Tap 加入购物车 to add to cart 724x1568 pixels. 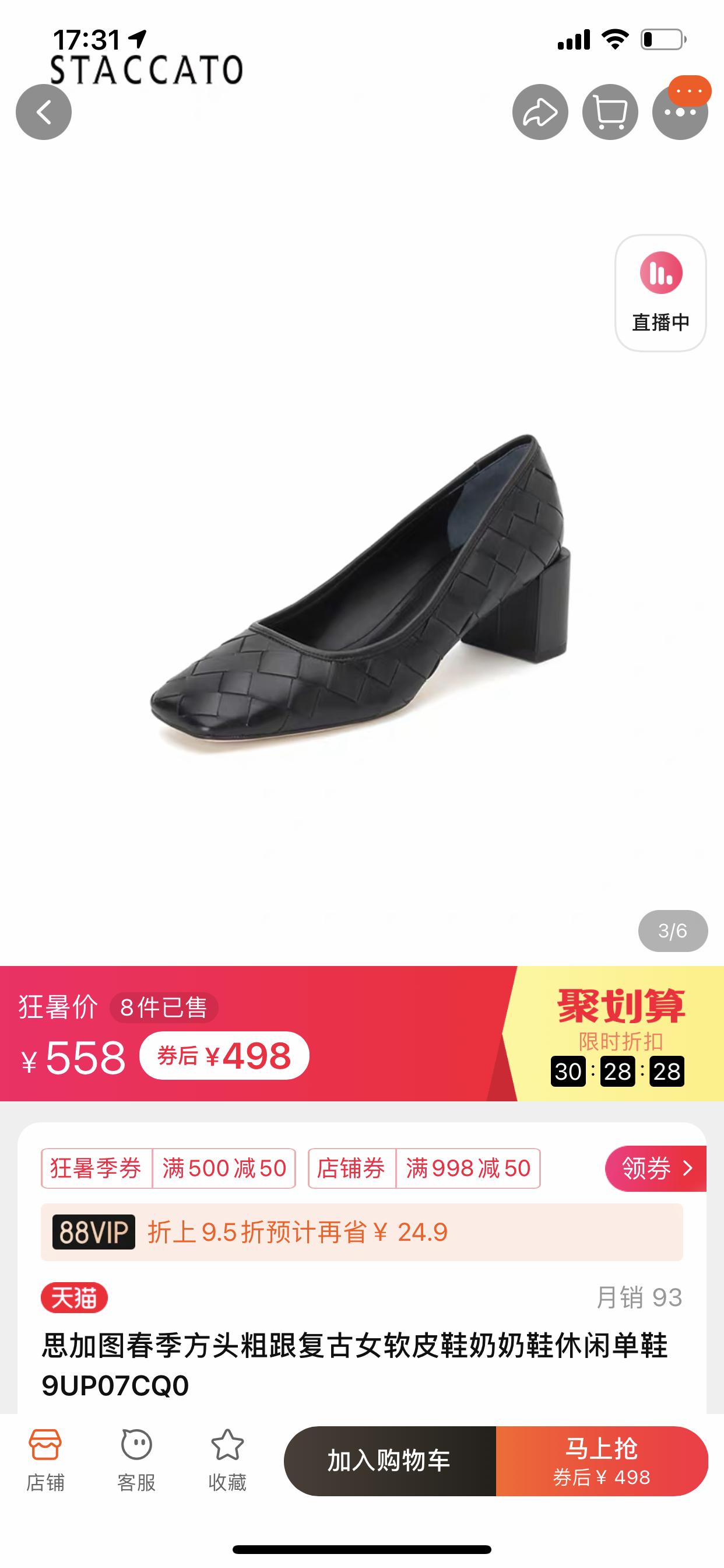pyautogui.click(x=389, y=1460)
